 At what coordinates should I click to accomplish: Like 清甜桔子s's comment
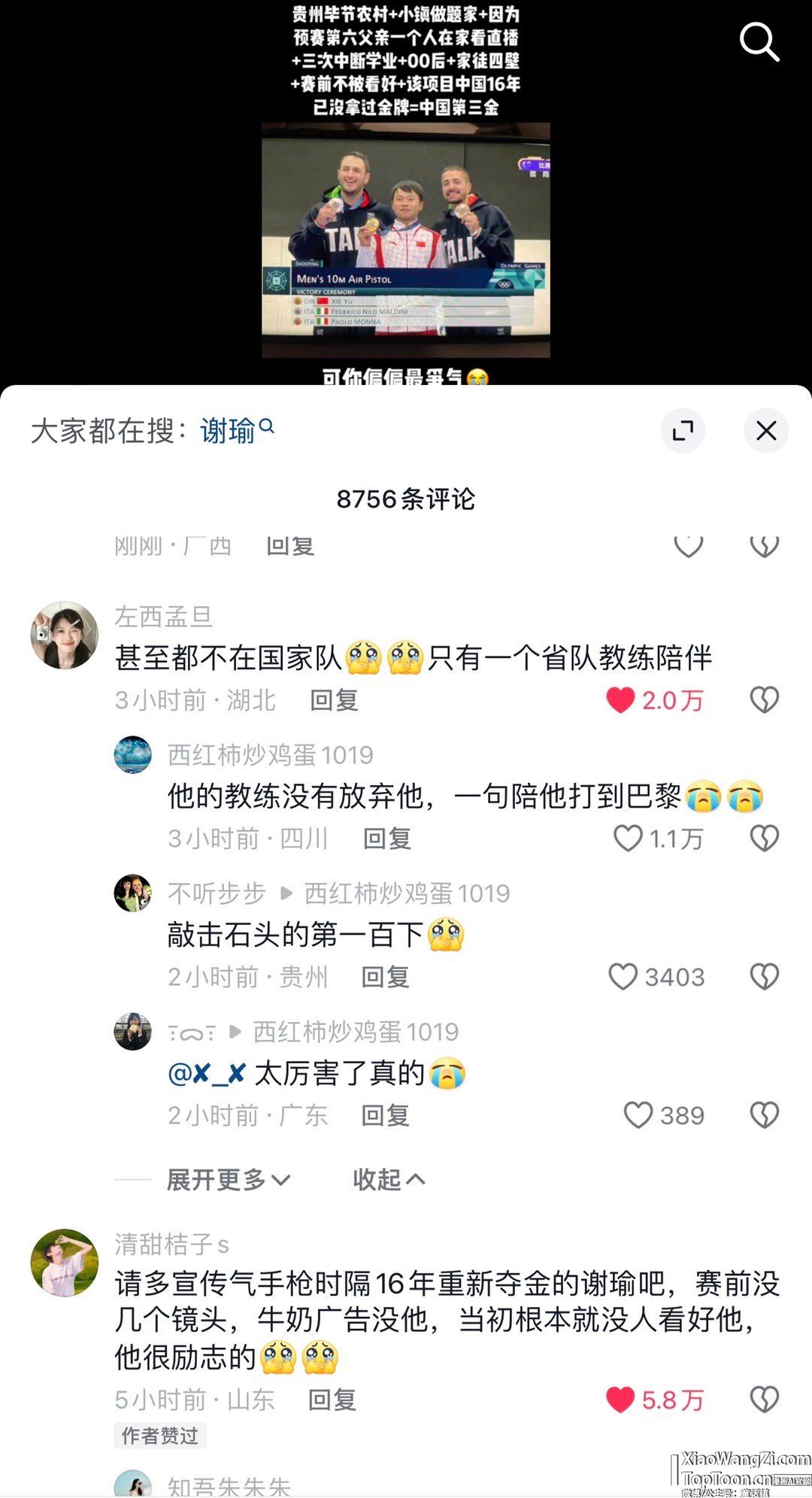(621, 1399)
